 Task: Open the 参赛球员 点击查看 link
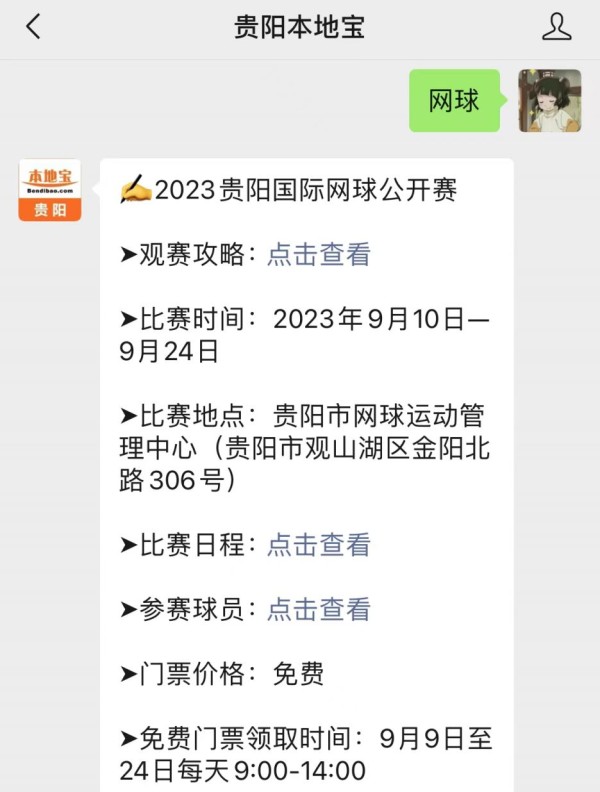(x=318, y=609)
